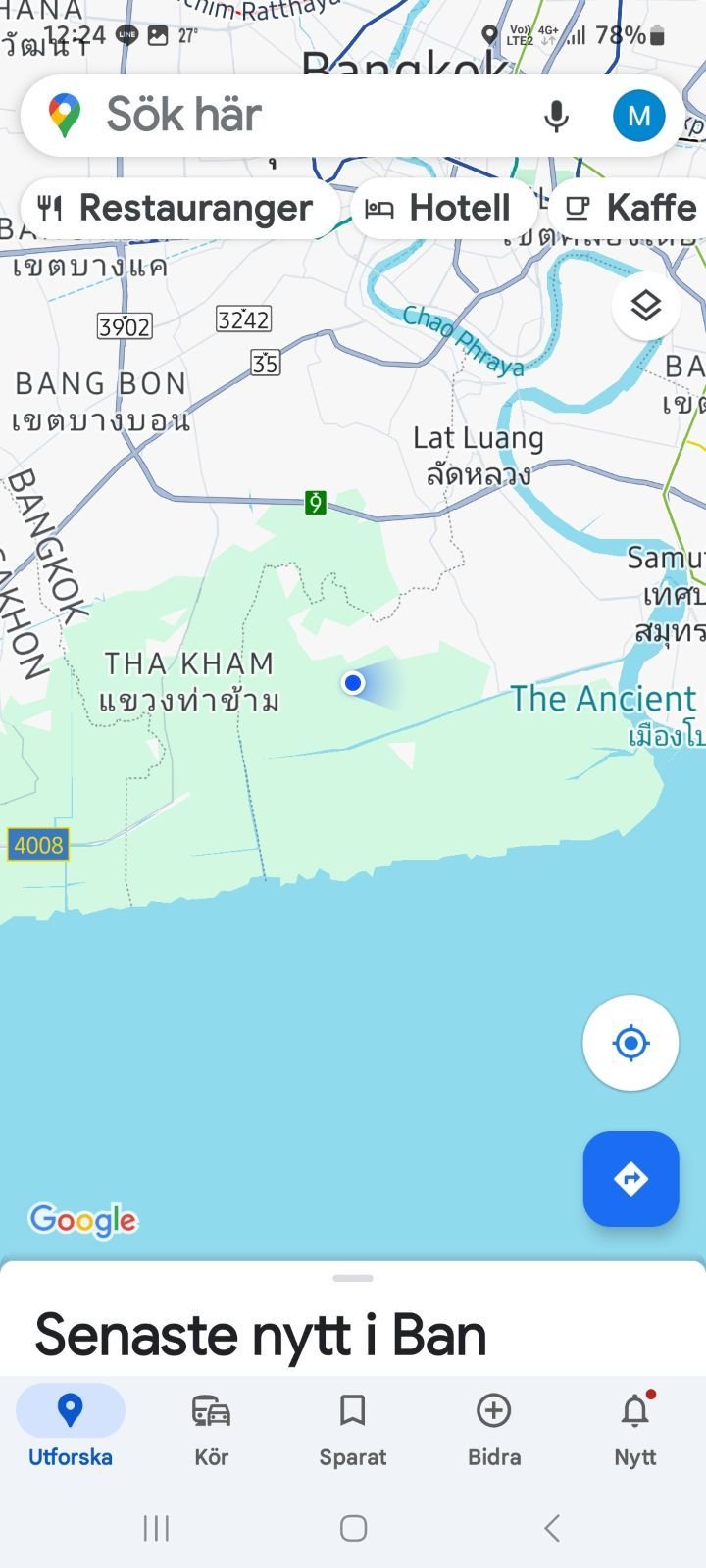The image size is (706, 1568).
Task: Go to the home screen
Action: pos(353,1527)
